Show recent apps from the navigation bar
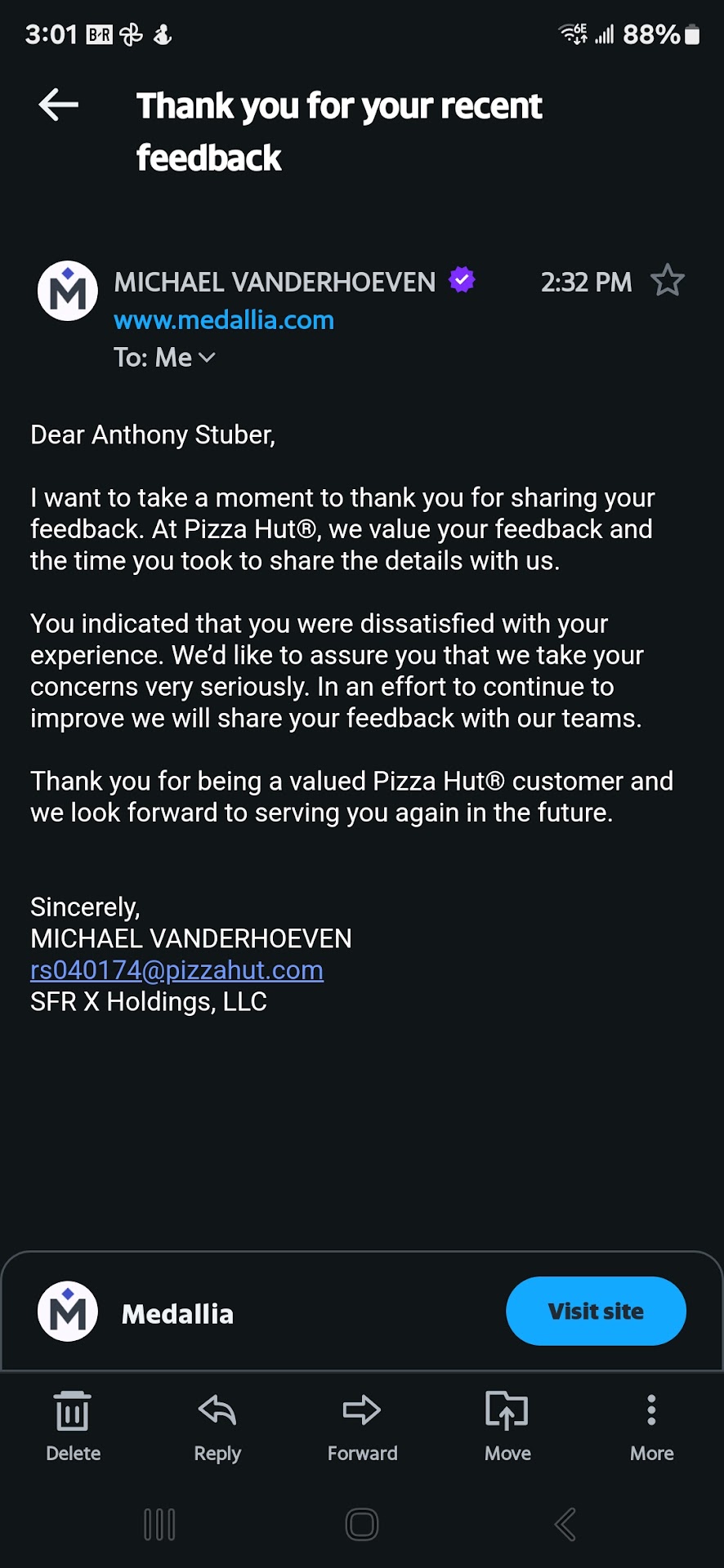Screen dimensions: 724x1568 tap(159, 1524)
